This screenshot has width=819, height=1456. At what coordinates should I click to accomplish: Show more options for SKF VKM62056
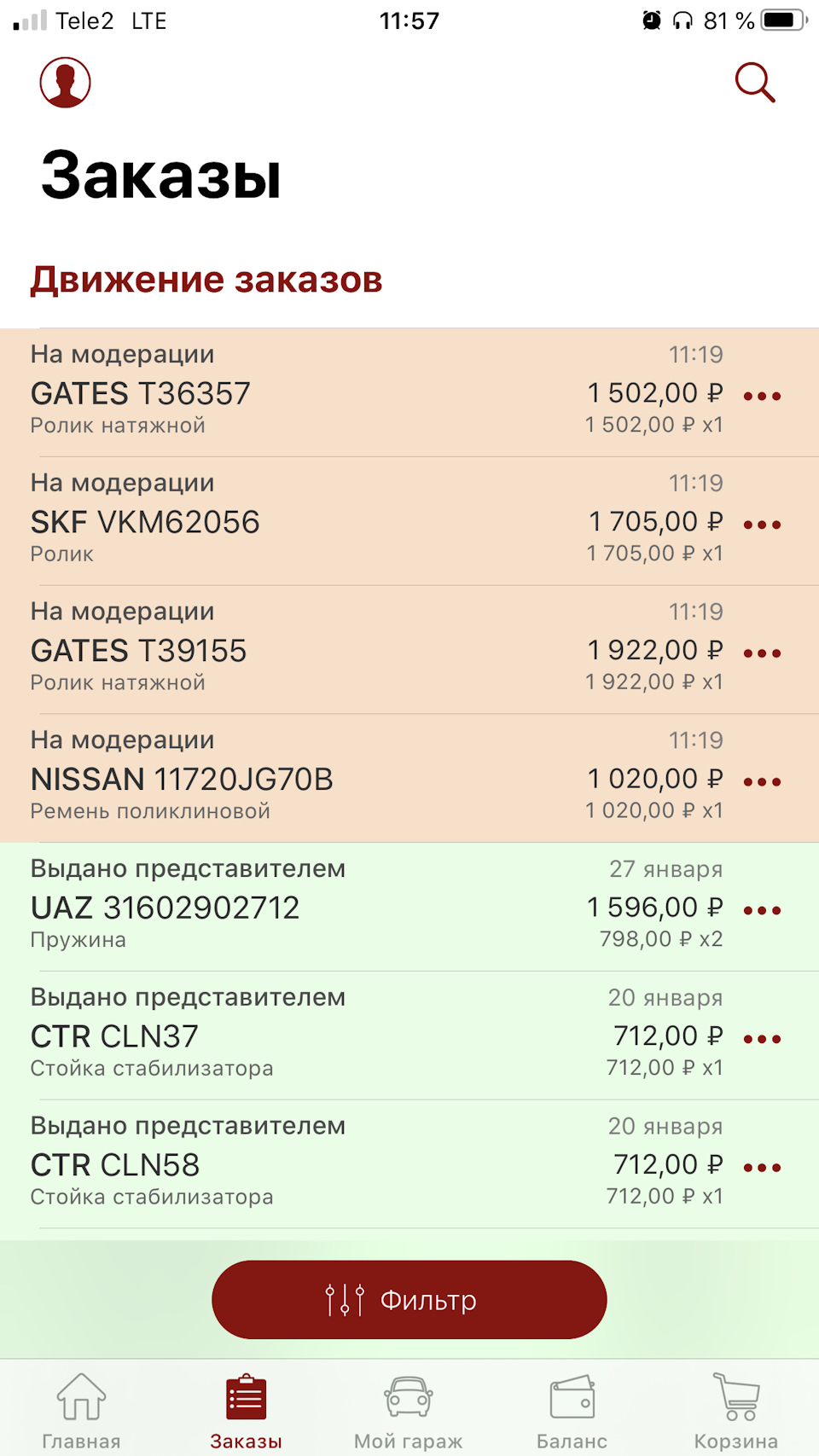coord(762,525)
